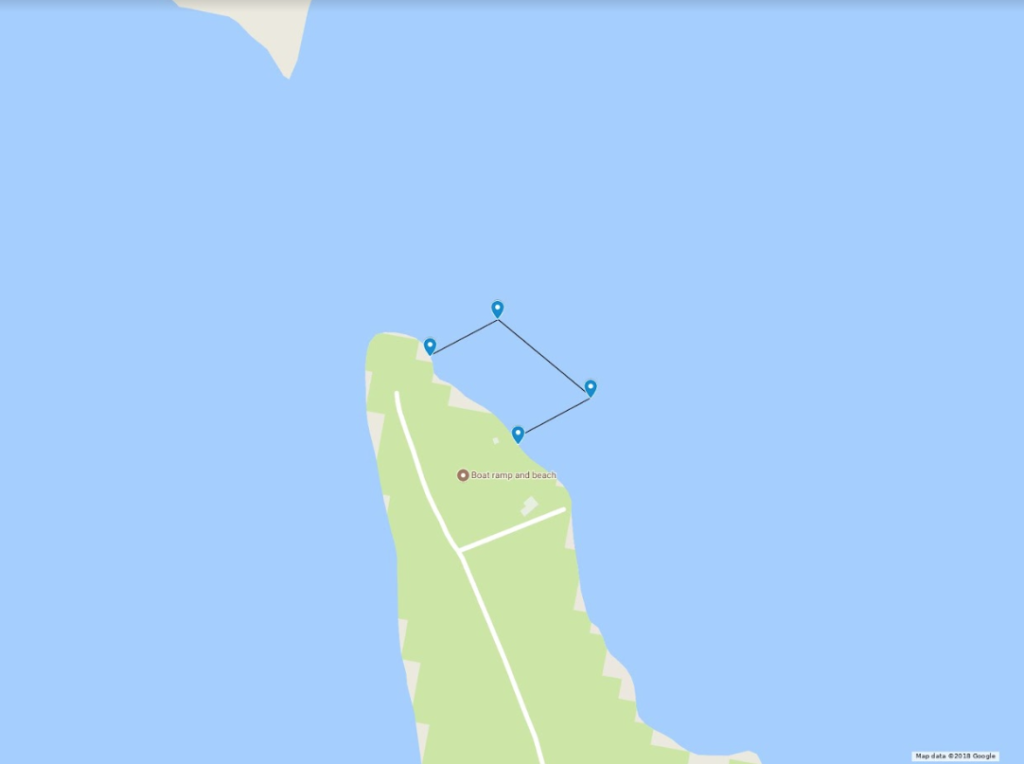This screenshot has width=1024, height=764.
Task: Select the blue pin on shore above Boat ramp
Action: click(518, 434)
